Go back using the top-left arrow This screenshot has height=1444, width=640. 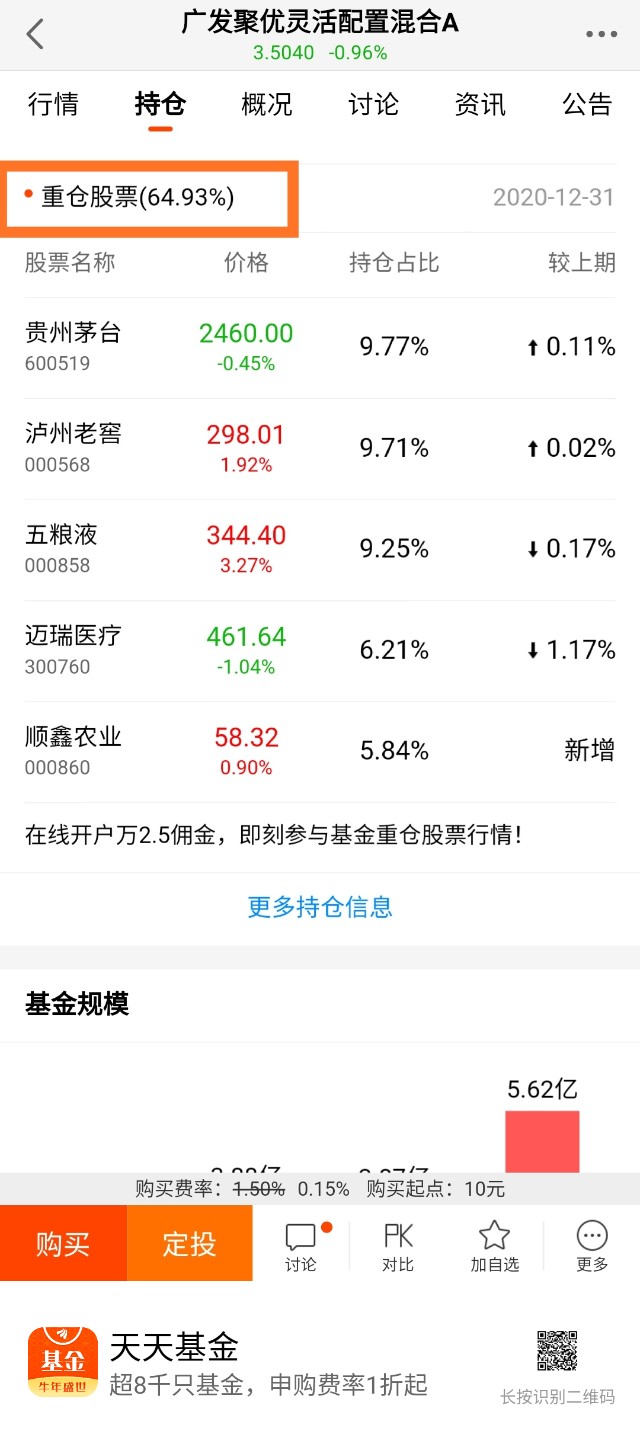pos(36,35)
